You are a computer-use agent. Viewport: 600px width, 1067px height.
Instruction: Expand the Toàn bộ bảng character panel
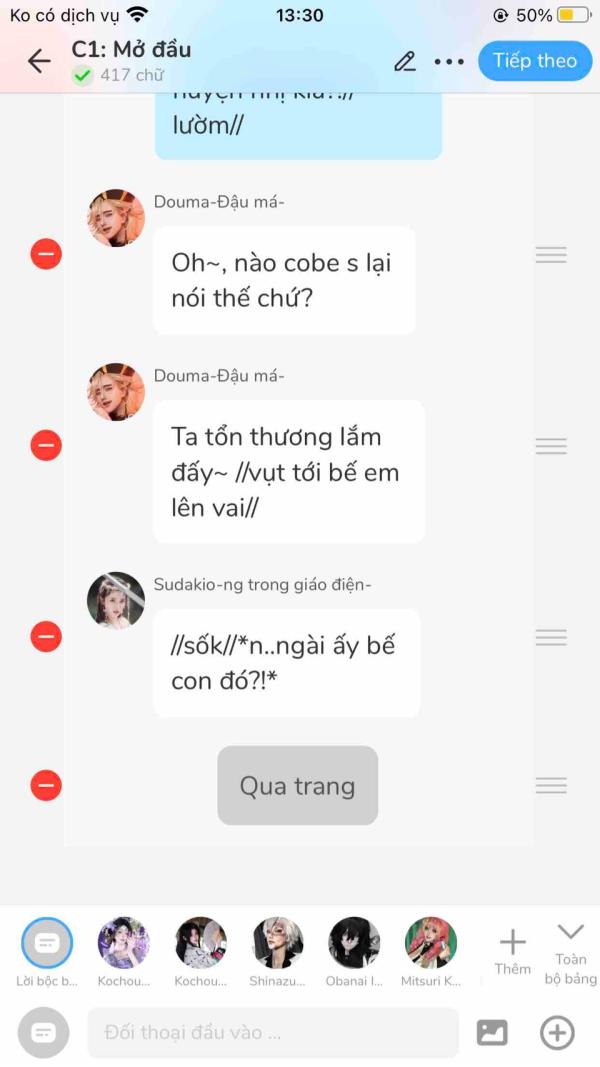point(570,950)
